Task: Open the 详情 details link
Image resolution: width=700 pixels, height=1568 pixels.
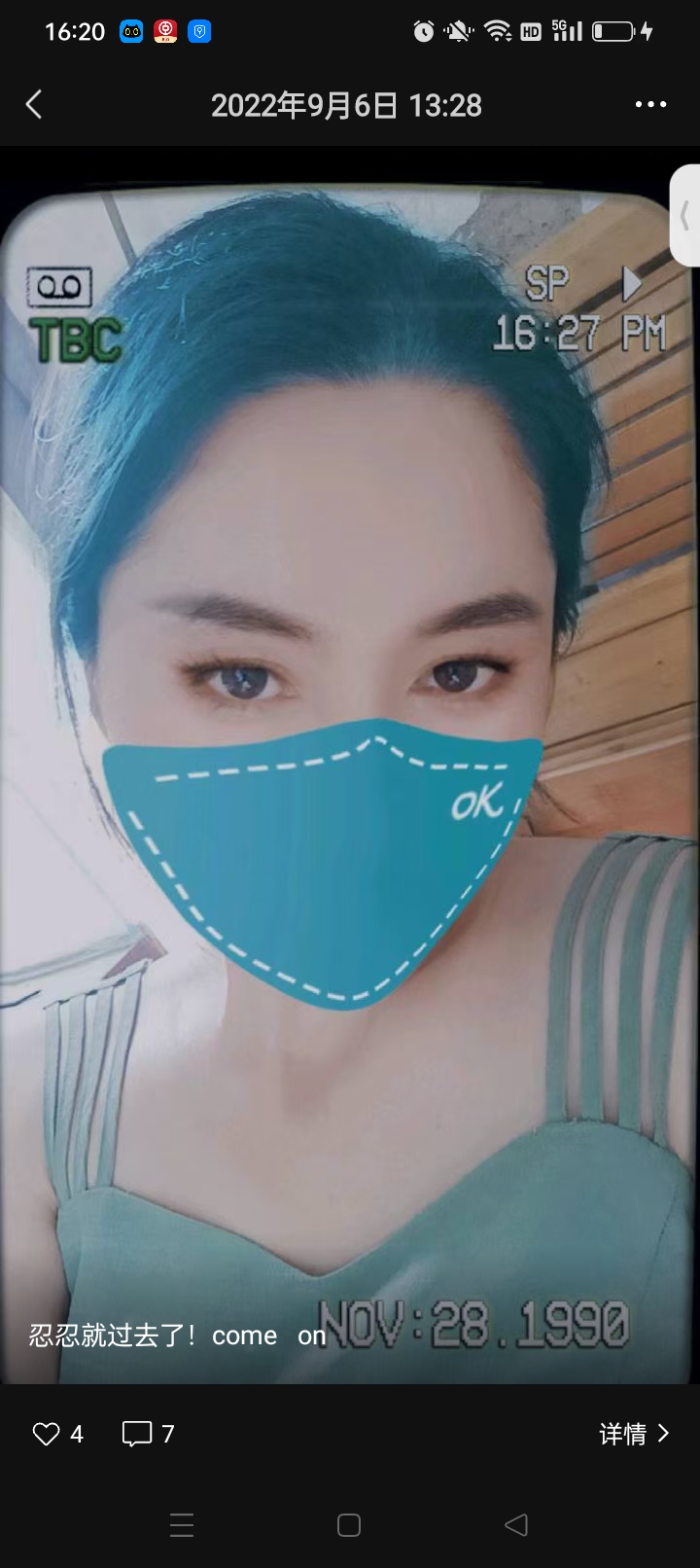Action: coord(634,1434)
